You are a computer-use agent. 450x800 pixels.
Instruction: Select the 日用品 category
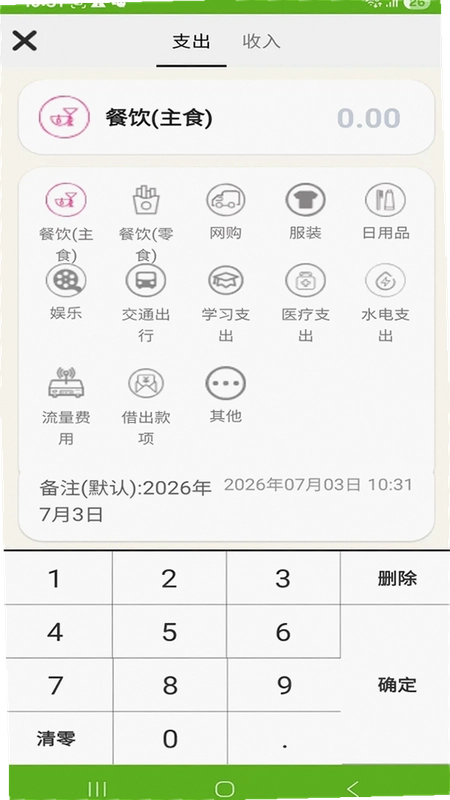[x=385, y=212]
